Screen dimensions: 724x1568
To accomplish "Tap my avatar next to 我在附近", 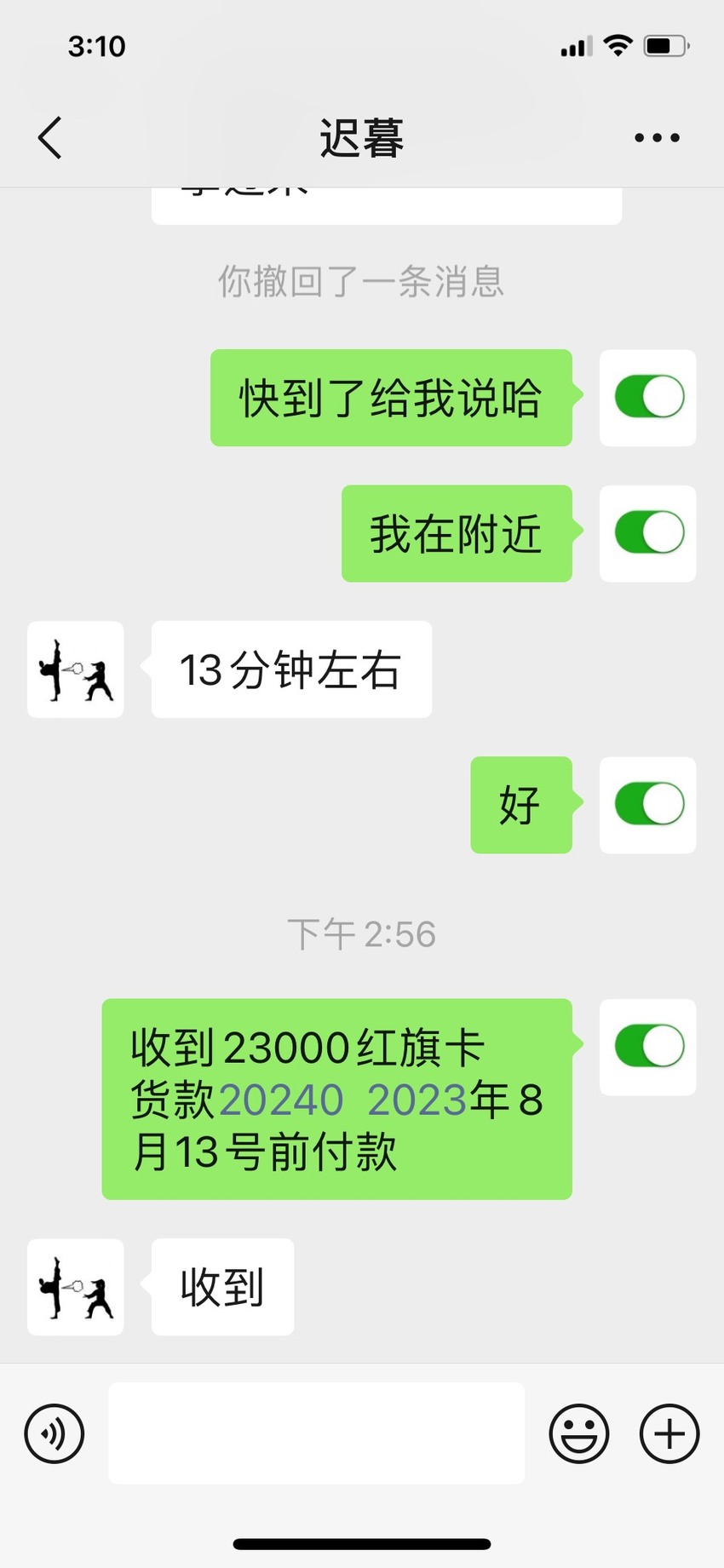I will [648, 533].
